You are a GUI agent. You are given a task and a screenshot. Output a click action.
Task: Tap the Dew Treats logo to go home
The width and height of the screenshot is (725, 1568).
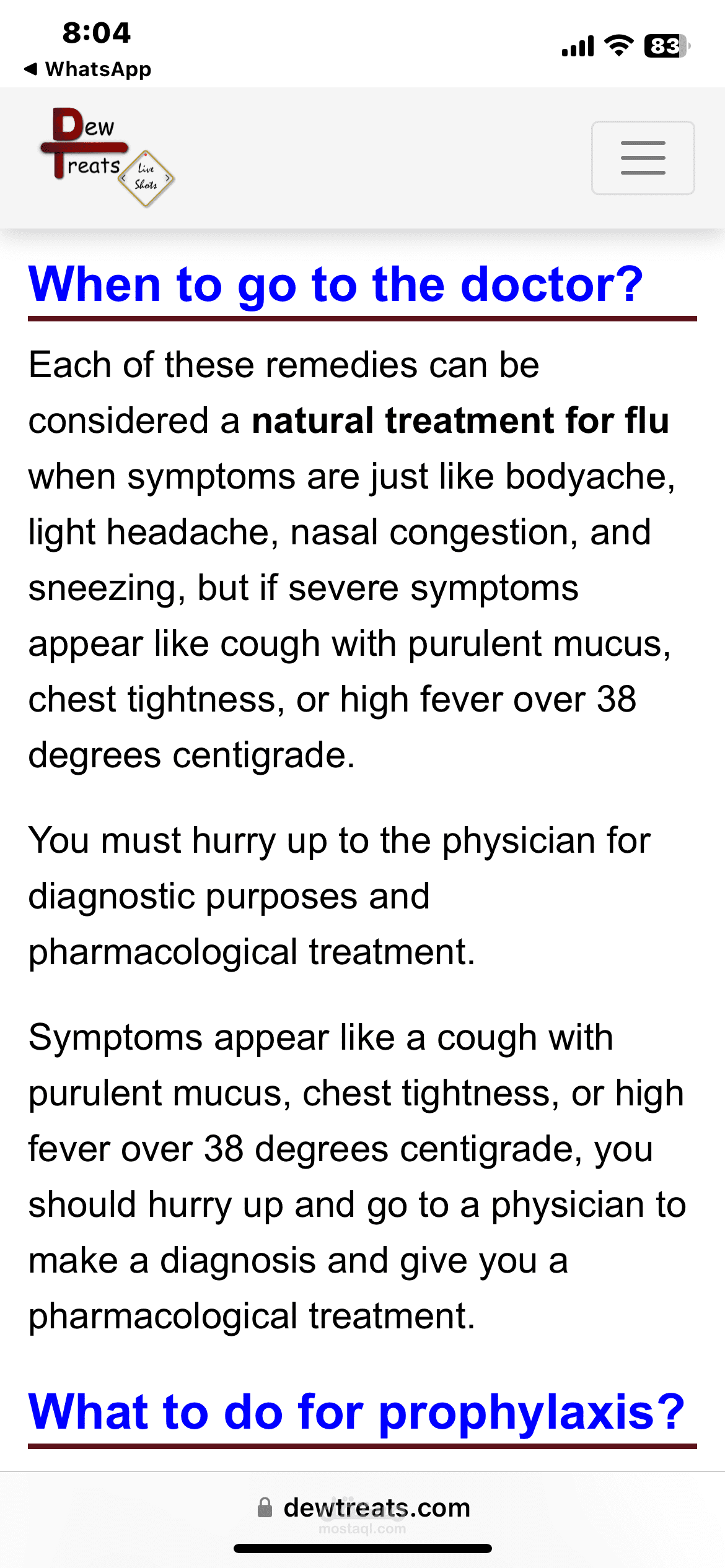pyautogui.click(x=107, y=157)
